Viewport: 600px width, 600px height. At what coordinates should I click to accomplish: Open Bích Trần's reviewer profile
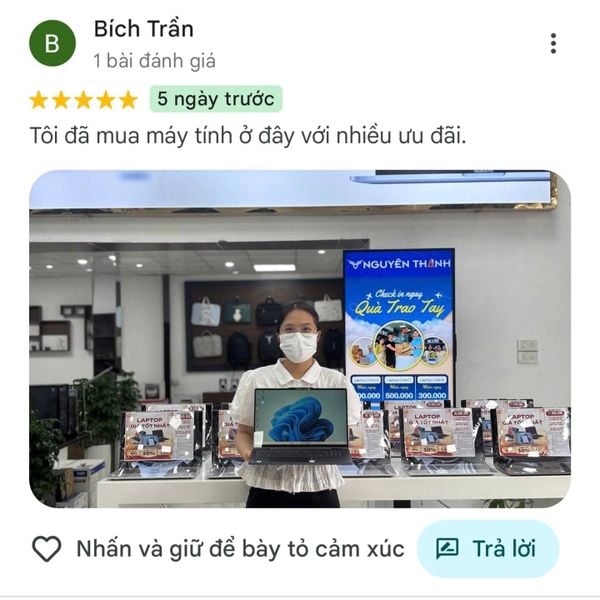coord(143,29)
